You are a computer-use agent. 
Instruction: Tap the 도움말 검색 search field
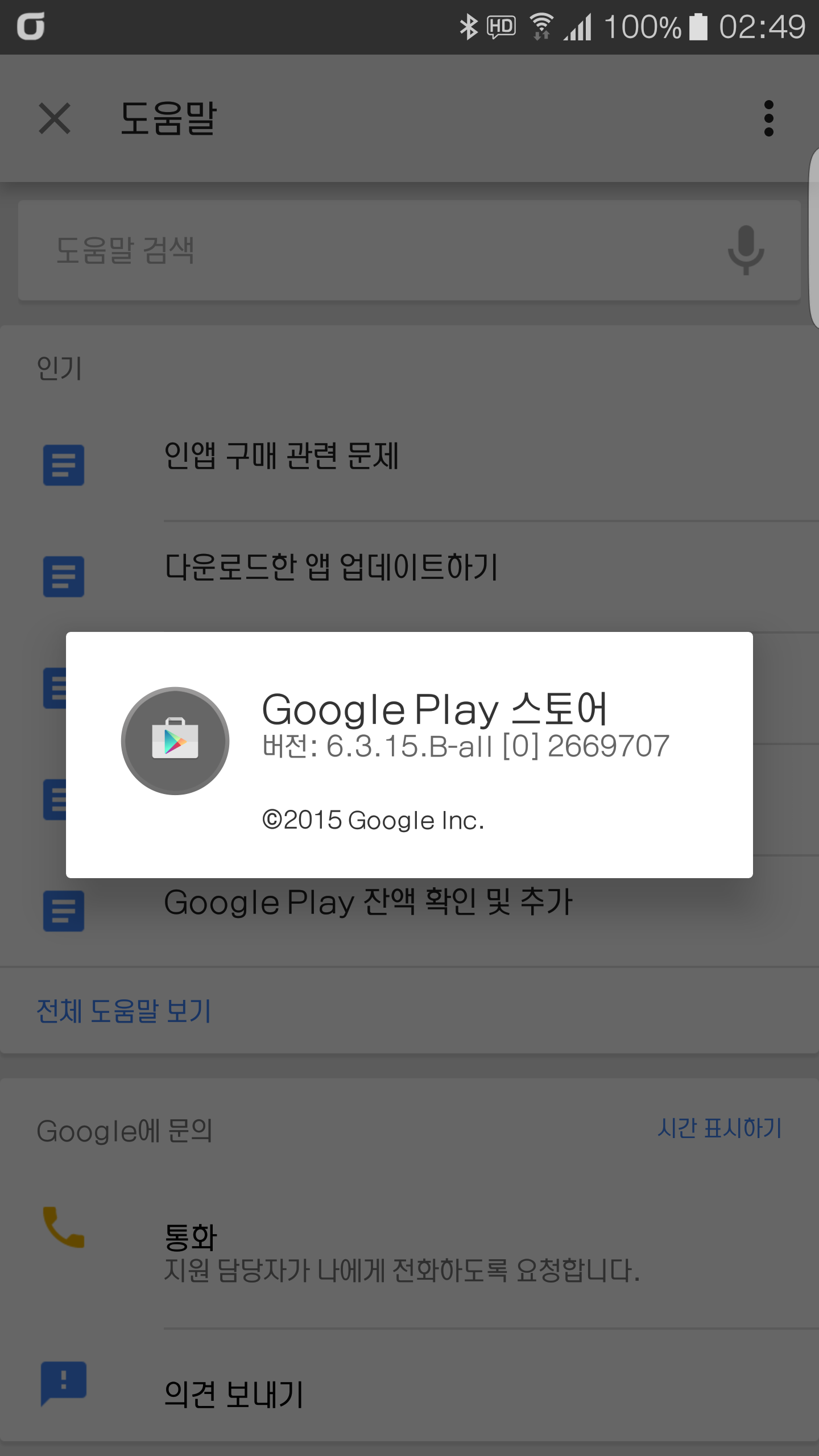pos(364,250)
